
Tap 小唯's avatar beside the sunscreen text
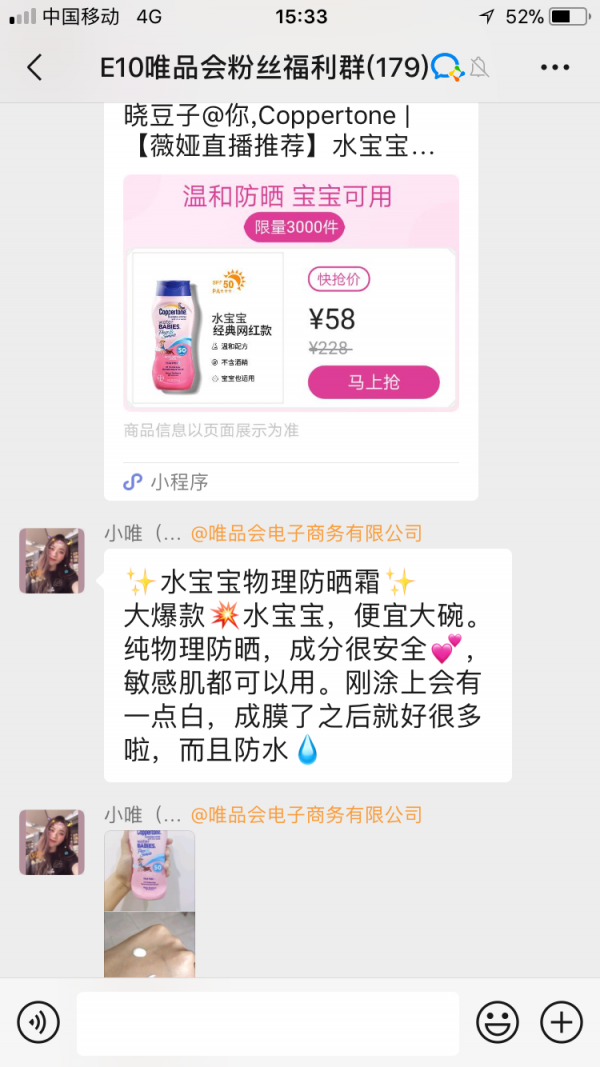(x=52, y=561)
